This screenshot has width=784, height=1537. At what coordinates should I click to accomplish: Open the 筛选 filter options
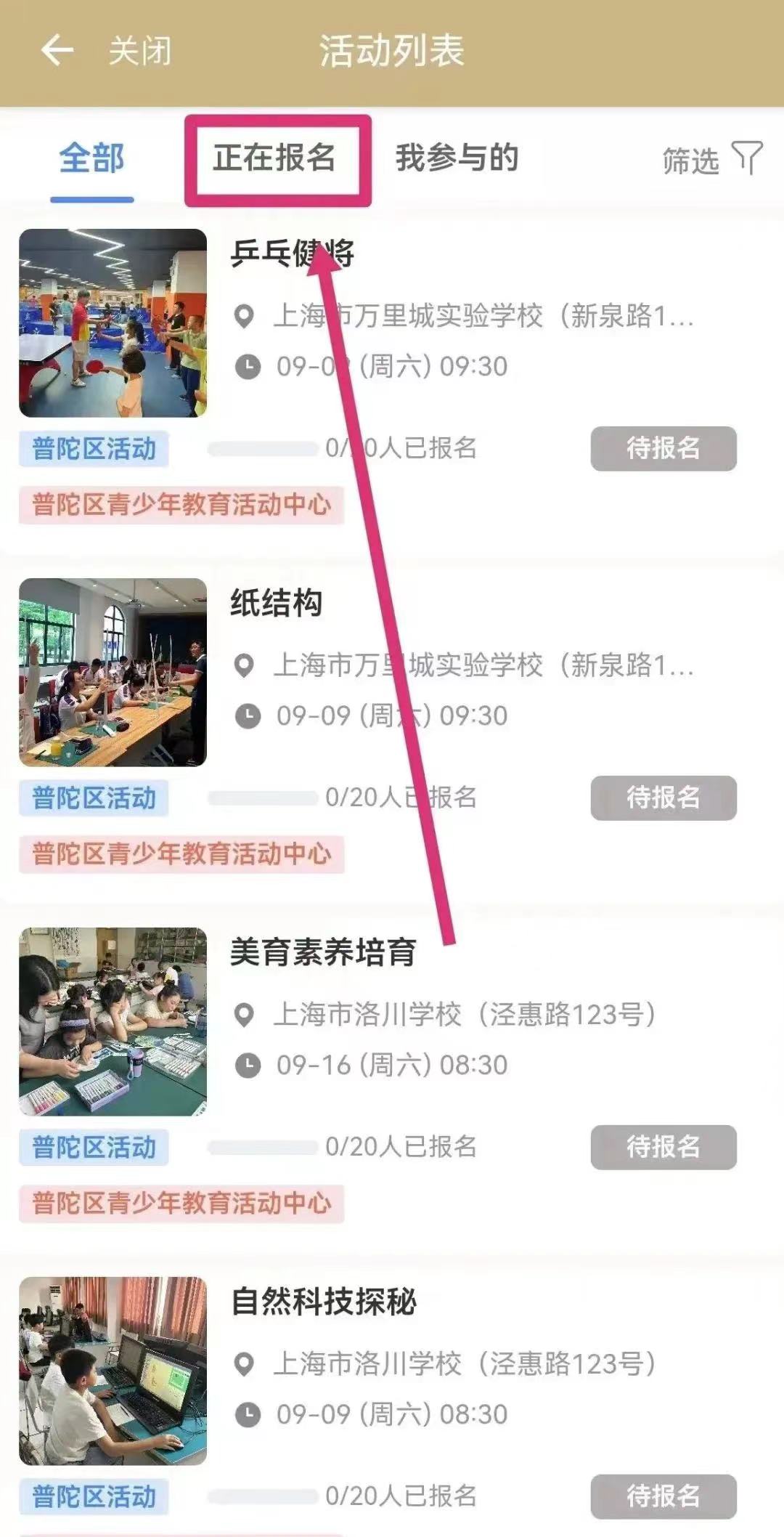tap(711, 160)
